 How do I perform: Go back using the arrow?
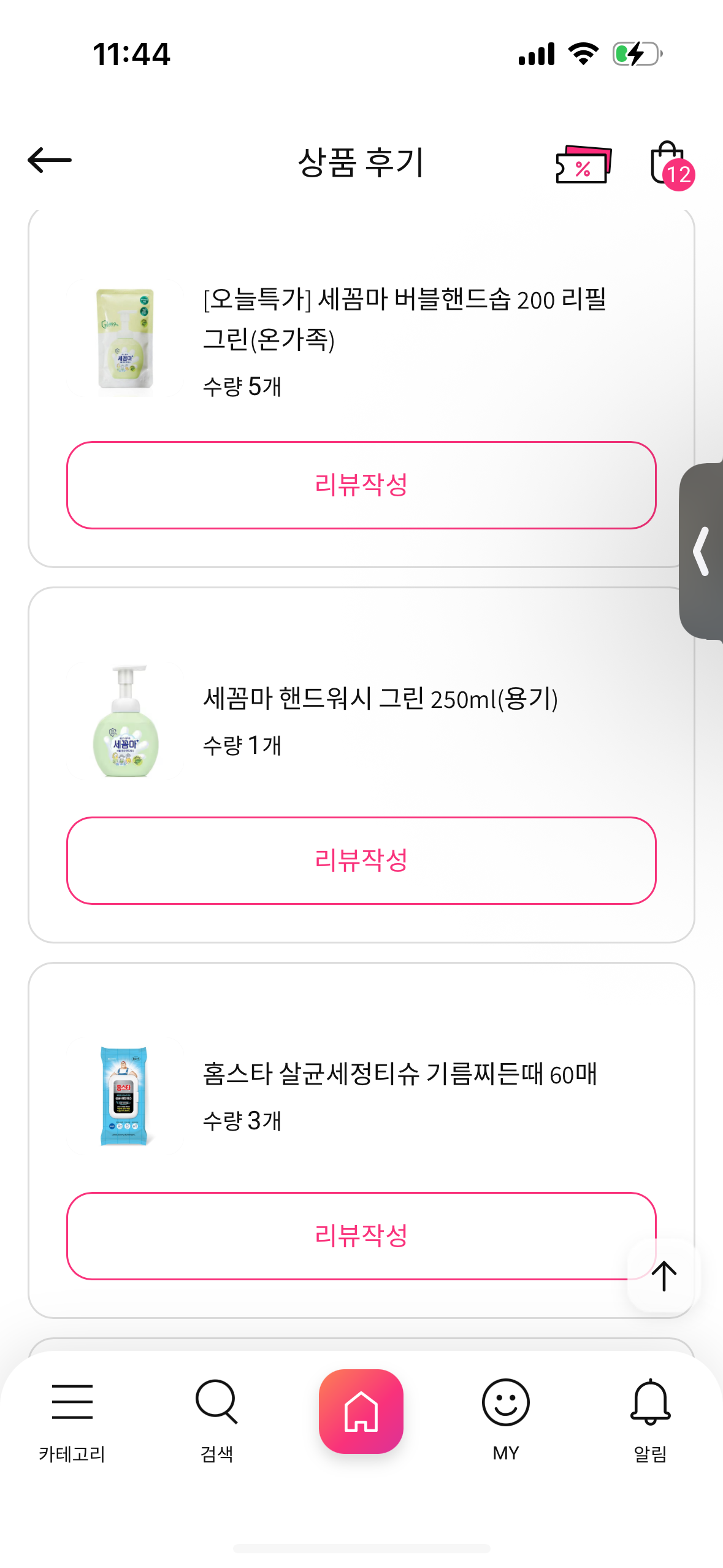(x=50, y=161)
